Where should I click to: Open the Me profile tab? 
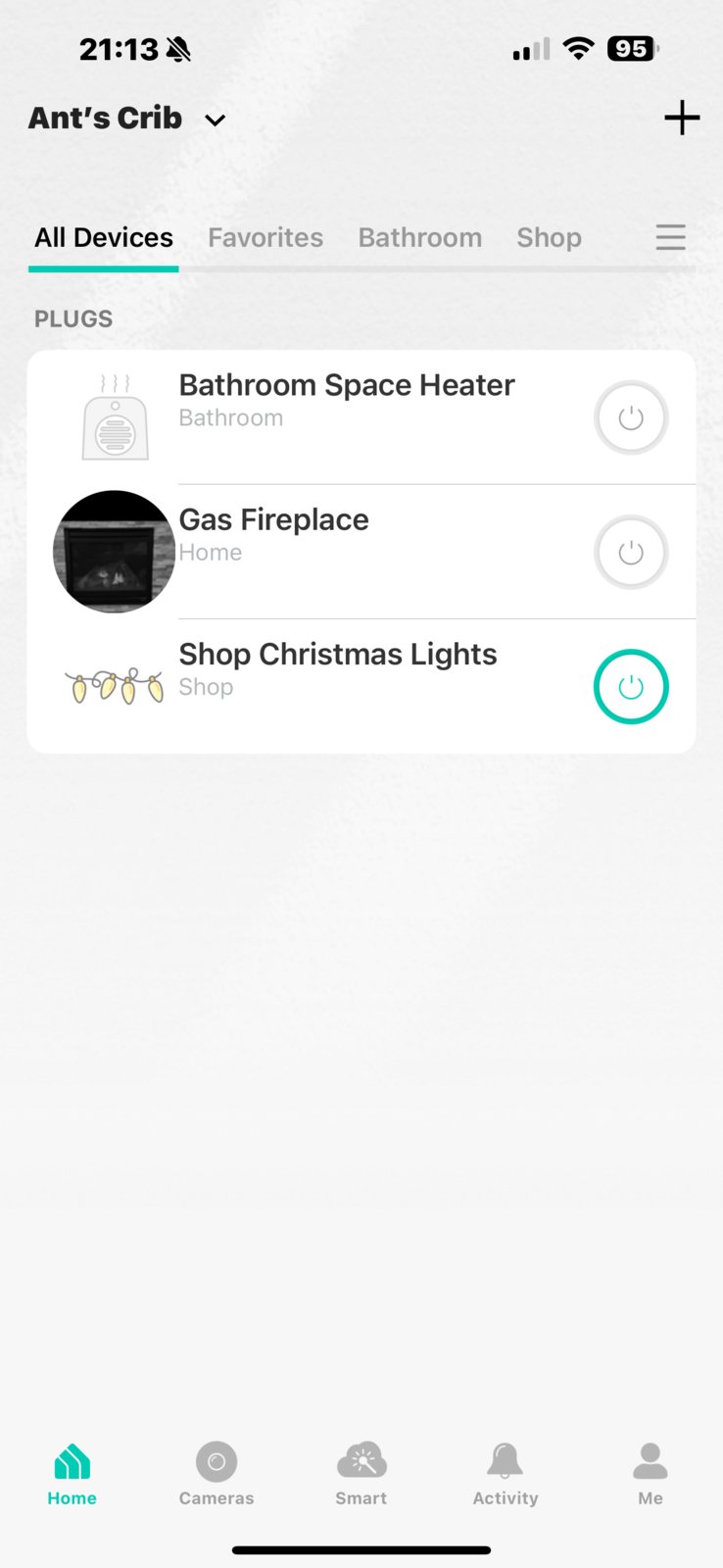click(x=651, y=1474)
